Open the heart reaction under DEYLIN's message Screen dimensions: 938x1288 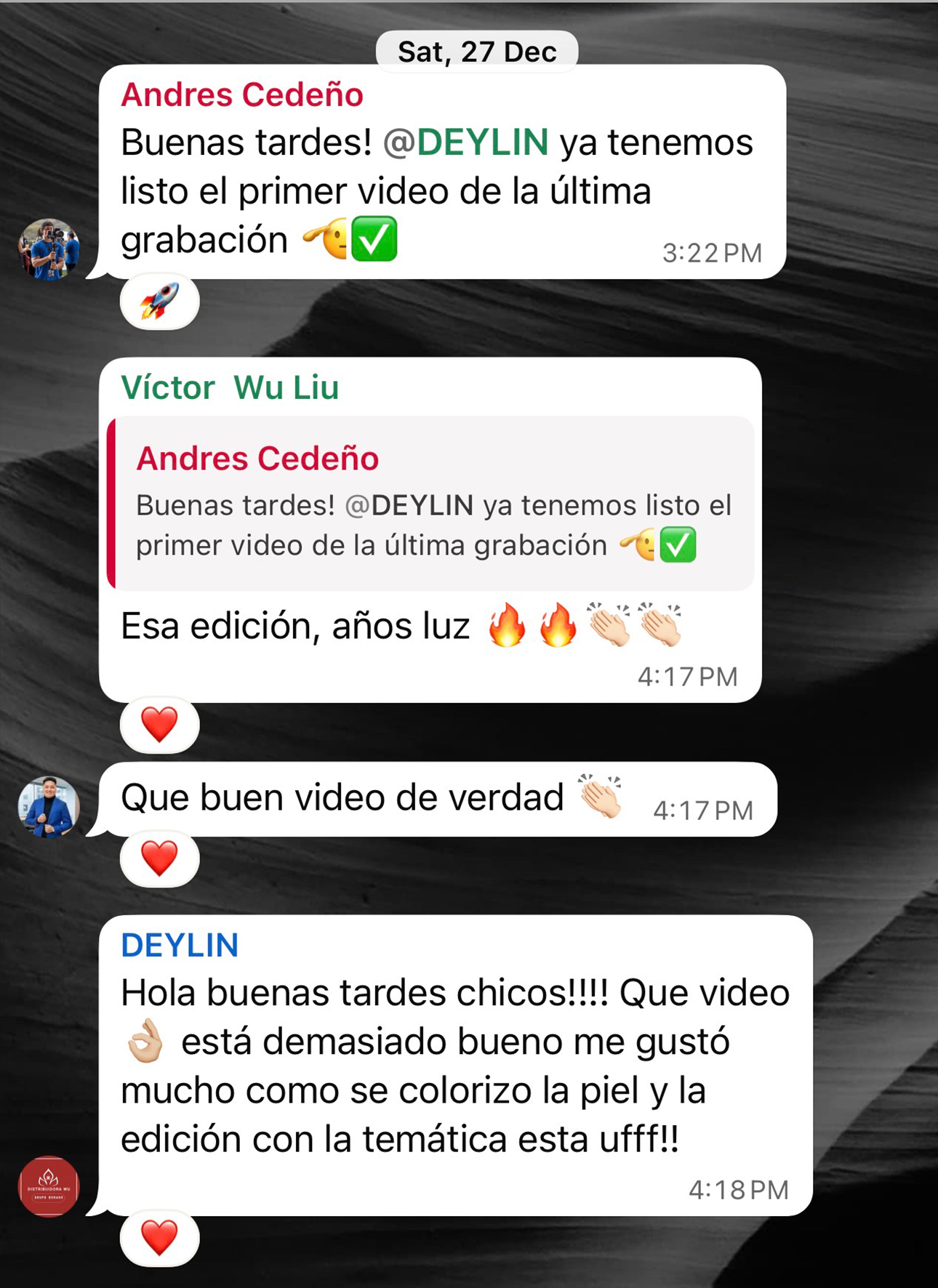(x=159, y=1238)
